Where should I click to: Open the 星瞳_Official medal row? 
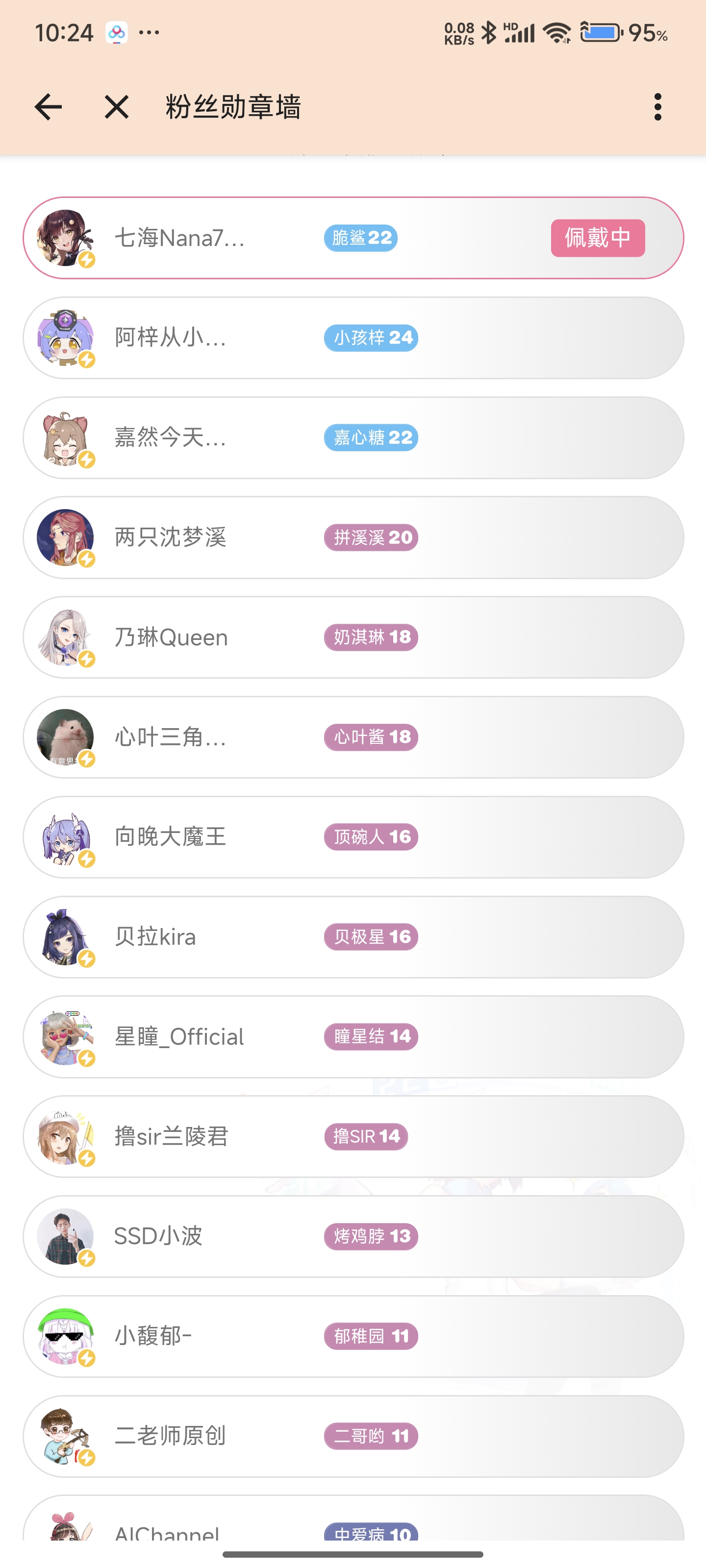353,1037
